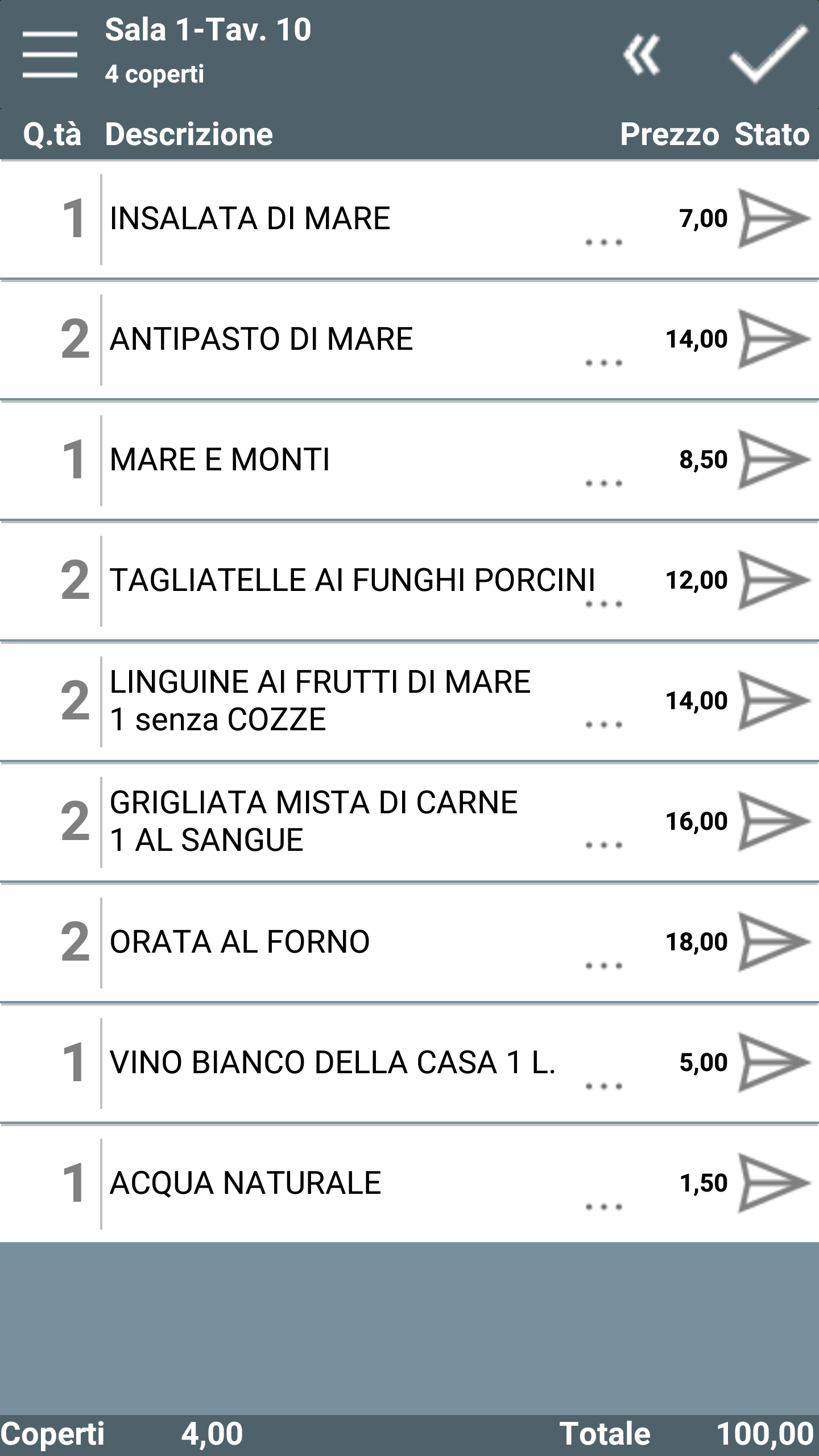819x1456 pixels.
Task: Tap the double-arrow back icon
Action: tap(642, 55)
